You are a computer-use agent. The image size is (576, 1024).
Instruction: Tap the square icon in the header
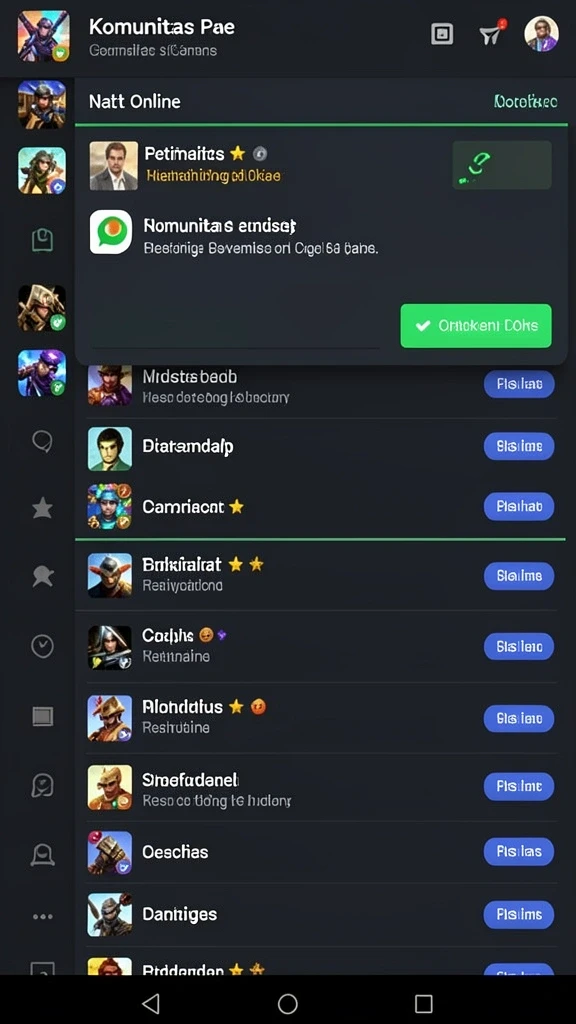click(x=442, y=34)
